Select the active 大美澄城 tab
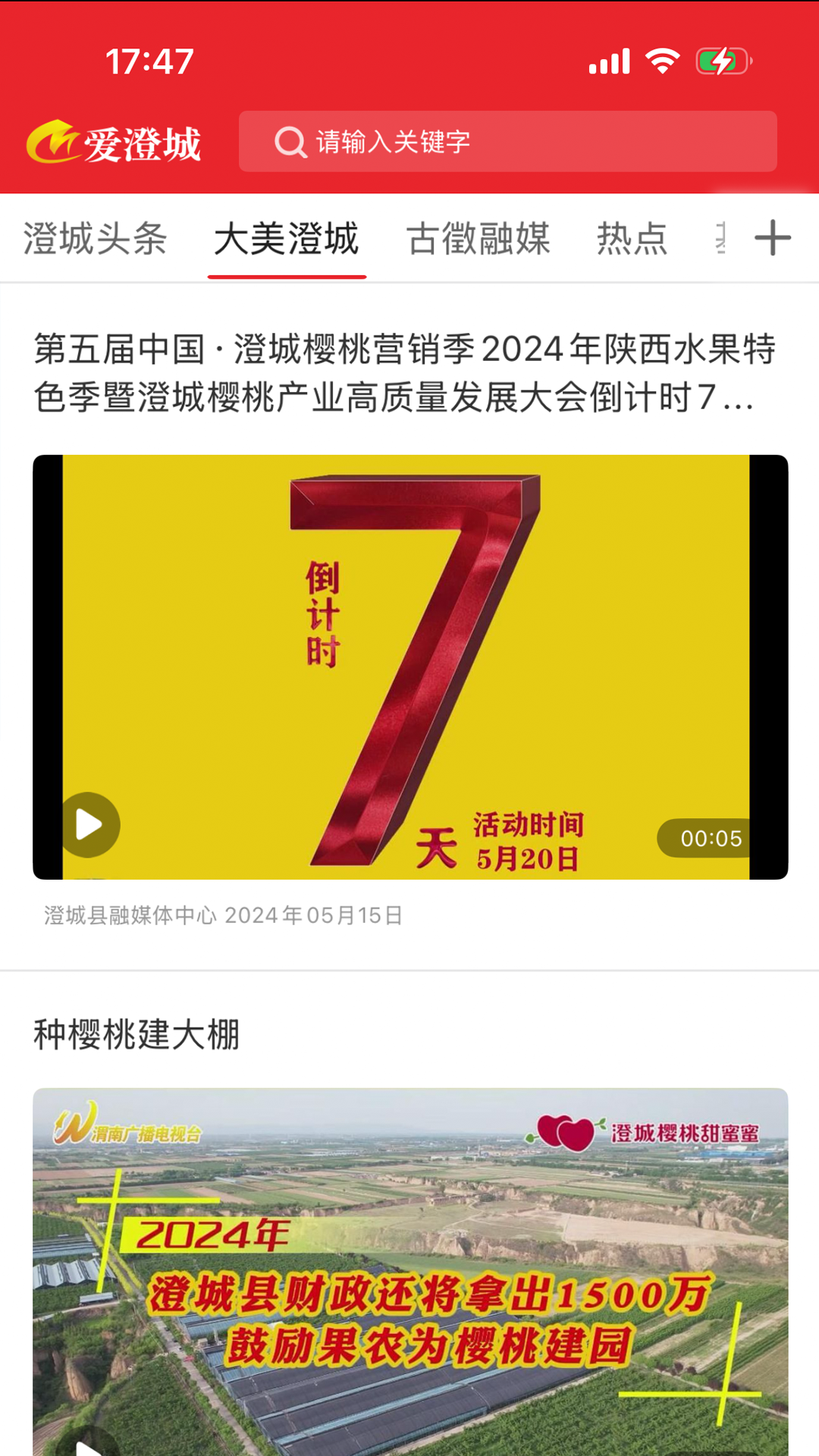 pyautogui.click(x=288, y=238)
